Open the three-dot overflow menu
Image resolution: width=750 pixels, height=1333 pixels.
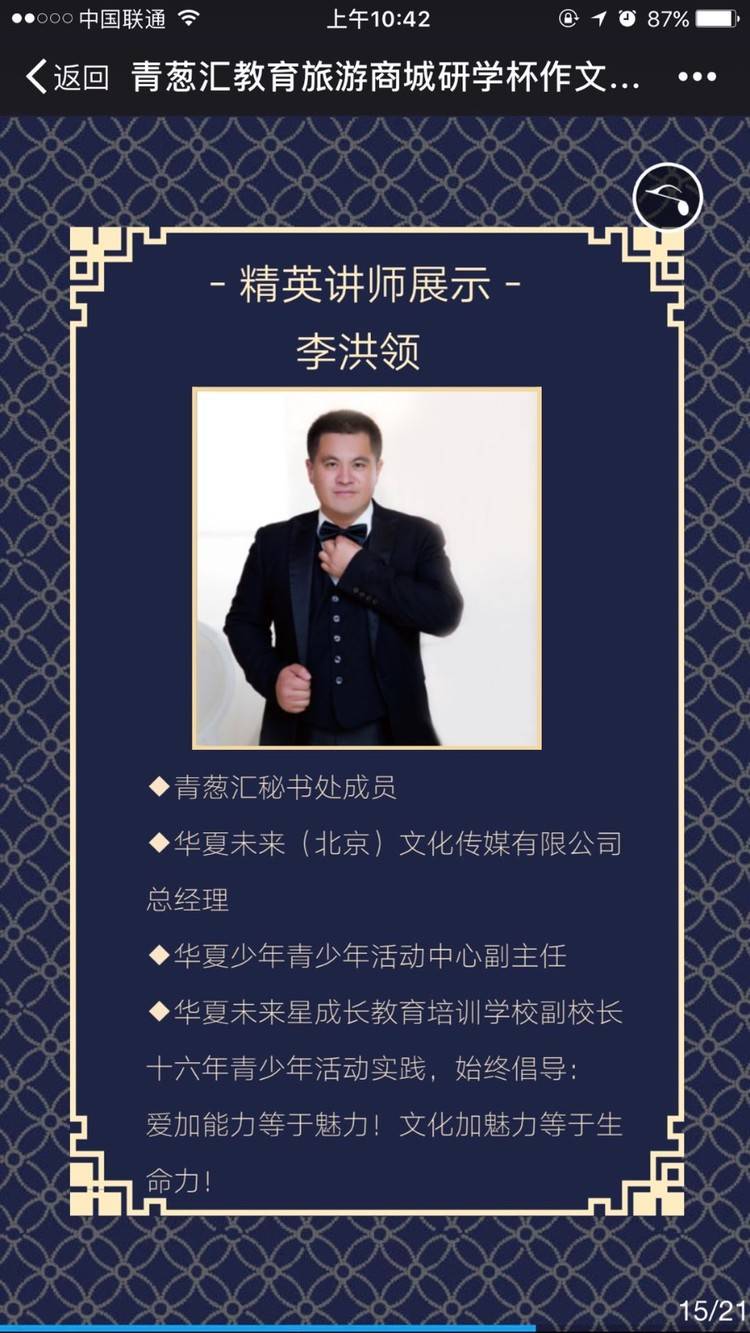(697, 77)
